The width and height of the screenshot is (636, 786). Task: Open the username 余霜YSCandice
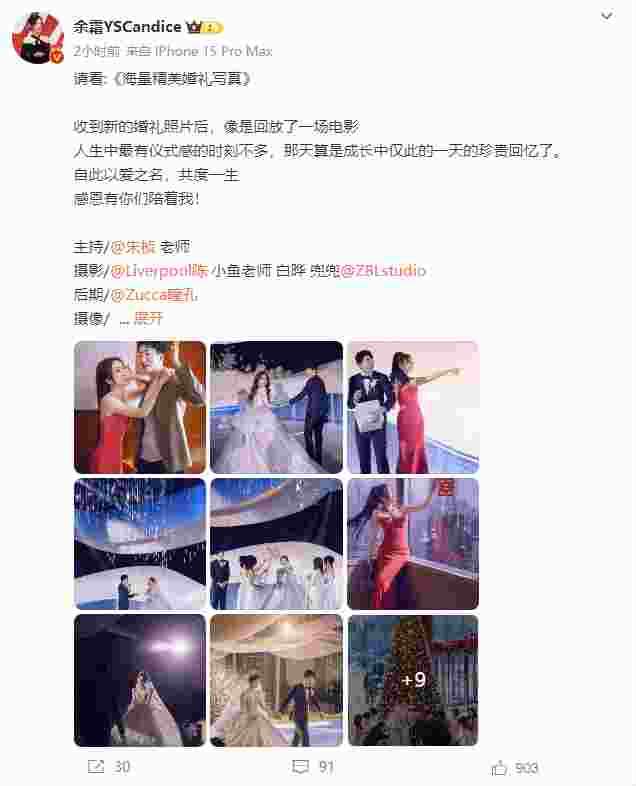click(127, 27)
